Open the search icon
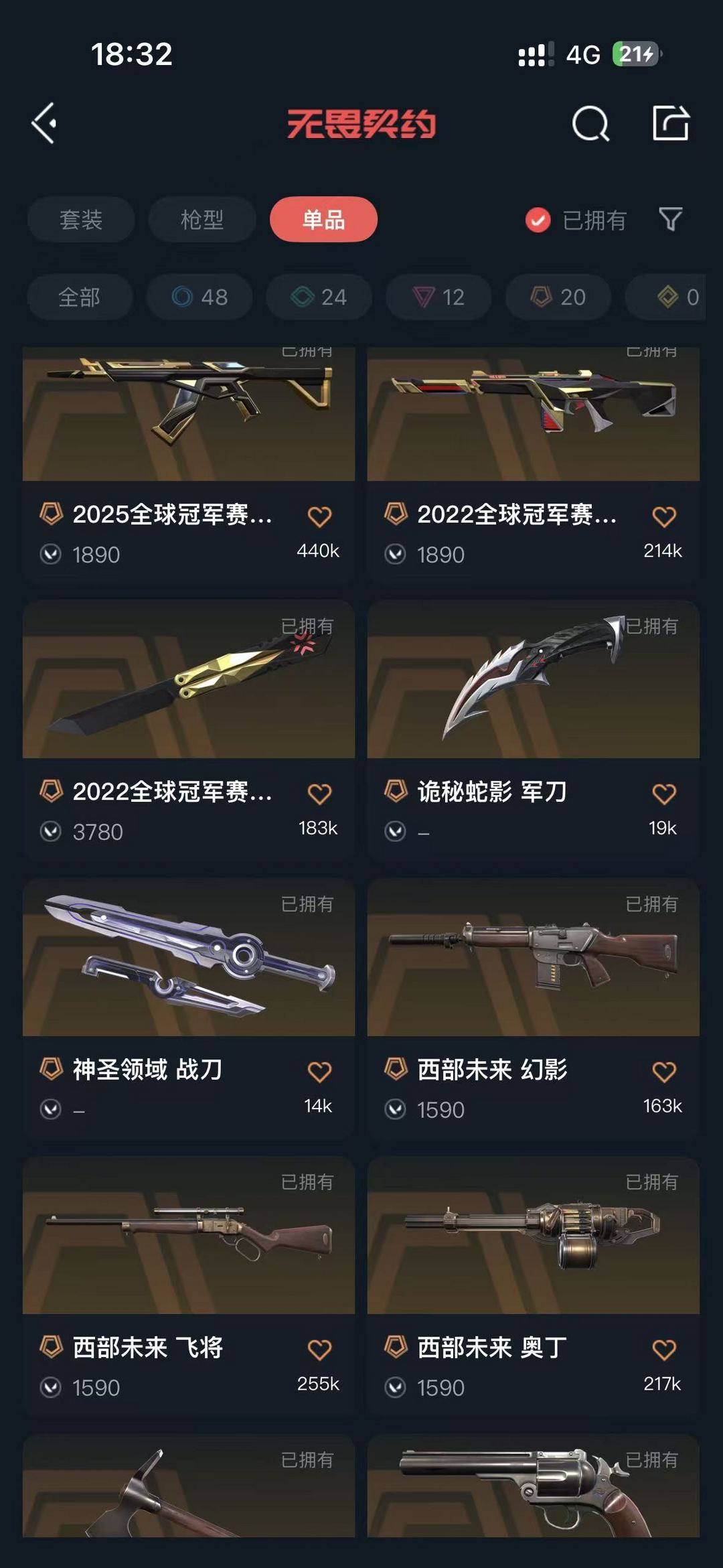The height and width of the screenshot is (1568, 723). coord(590,123)
